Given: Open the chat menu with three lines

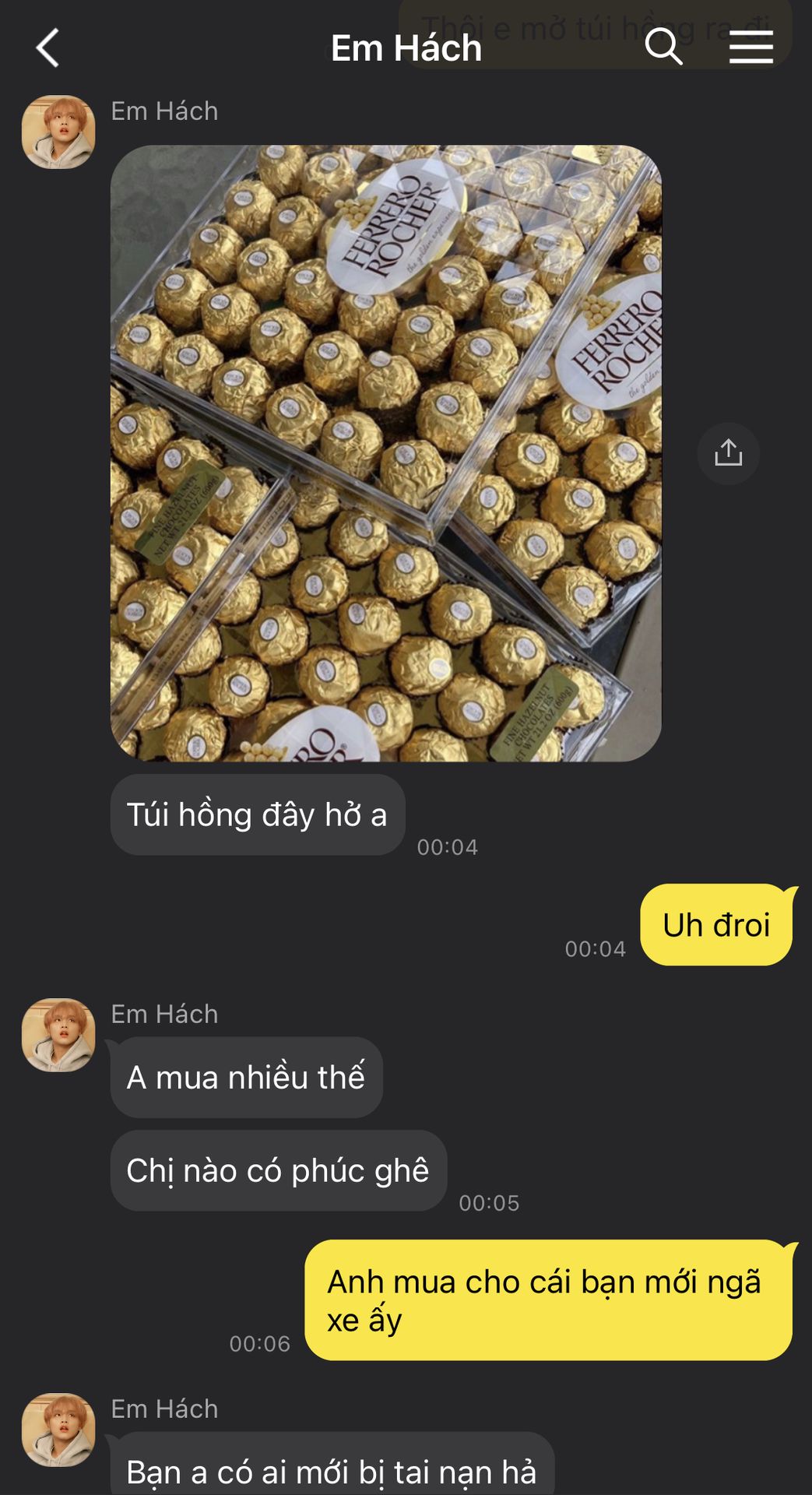Looking at the screenshot, I should point(751,47).
